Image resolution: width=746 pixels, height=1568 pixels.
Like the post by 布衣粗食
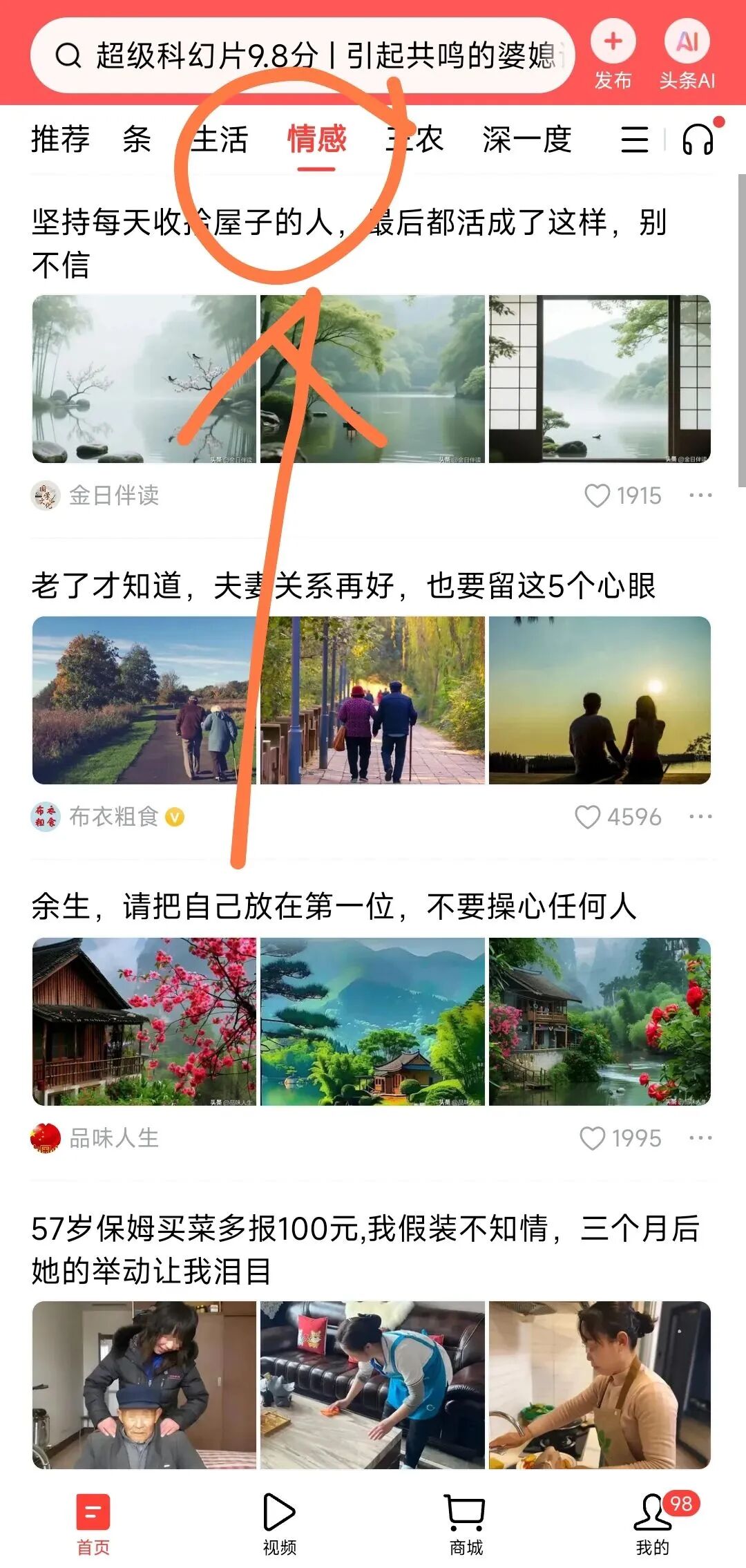click(587, 817)
